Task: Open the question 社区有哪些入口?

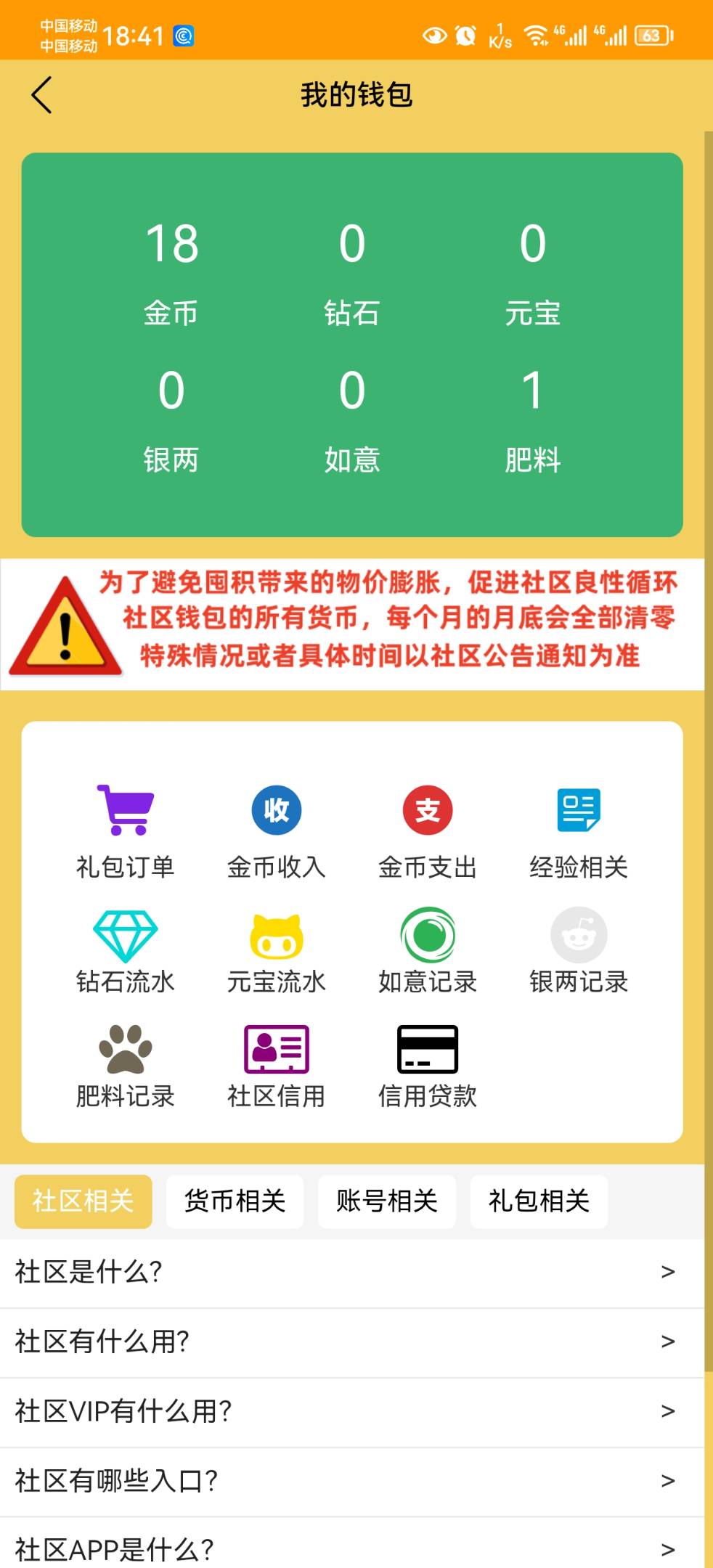Action: 352,1481
